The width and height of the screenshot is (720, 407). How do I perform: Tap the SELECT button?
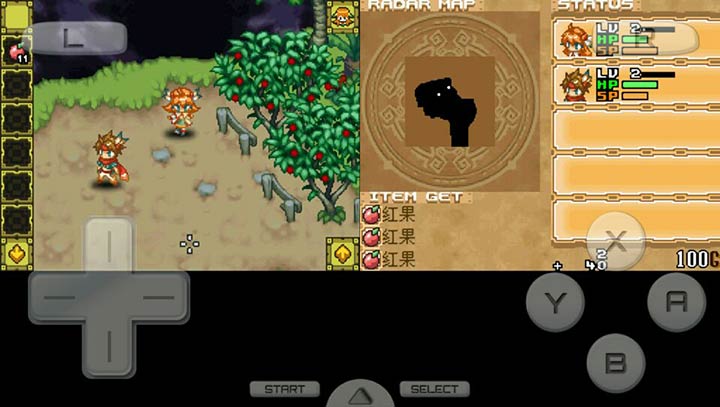click(x=435, y=389)
